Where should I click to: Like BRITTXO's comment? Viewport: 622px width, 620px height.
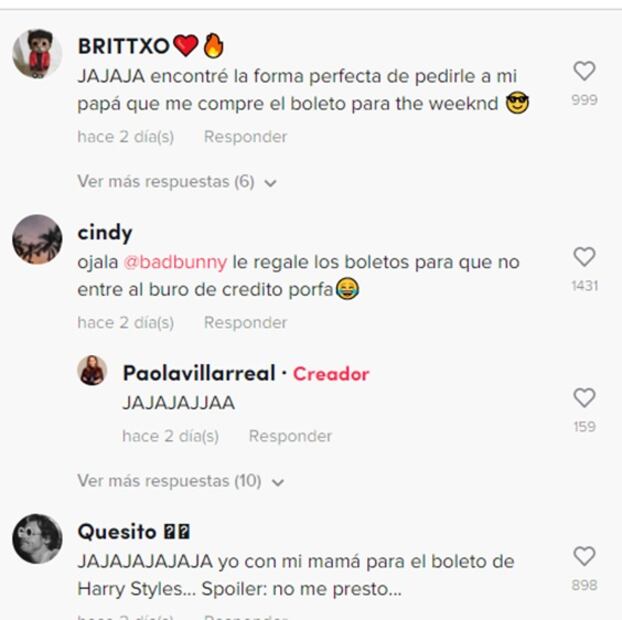(x=584, y=71)
